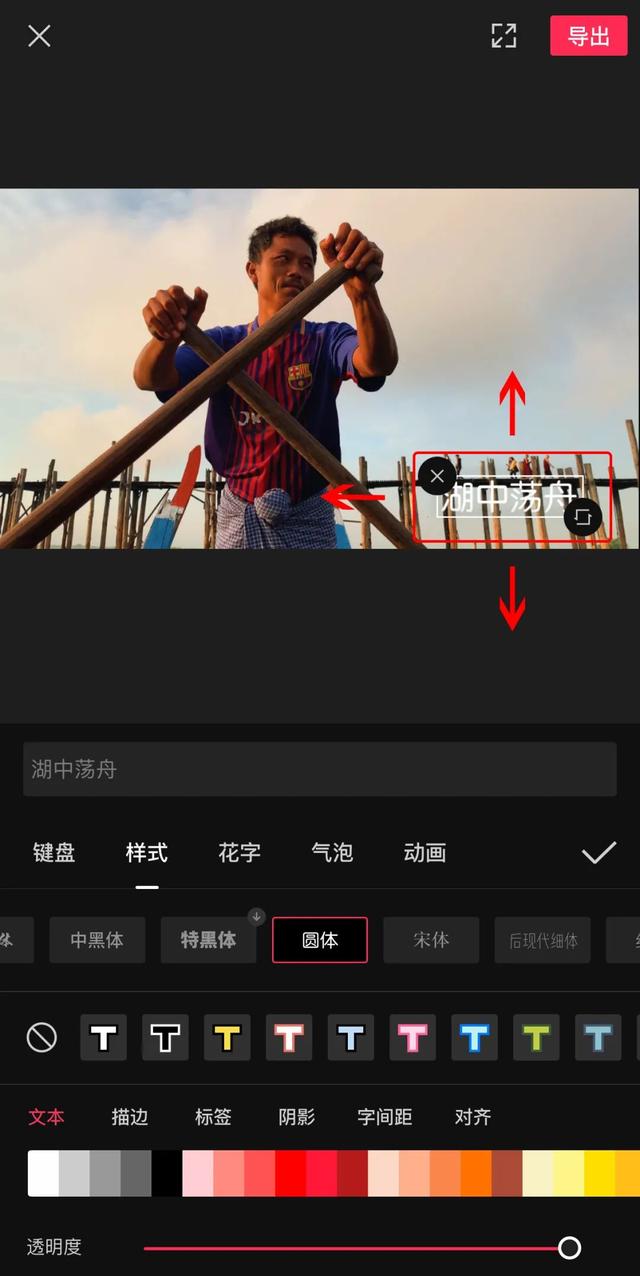Switch to the 键盘 tab
The height and width of the screenshot is (1276, 640).
pos(54,853)
